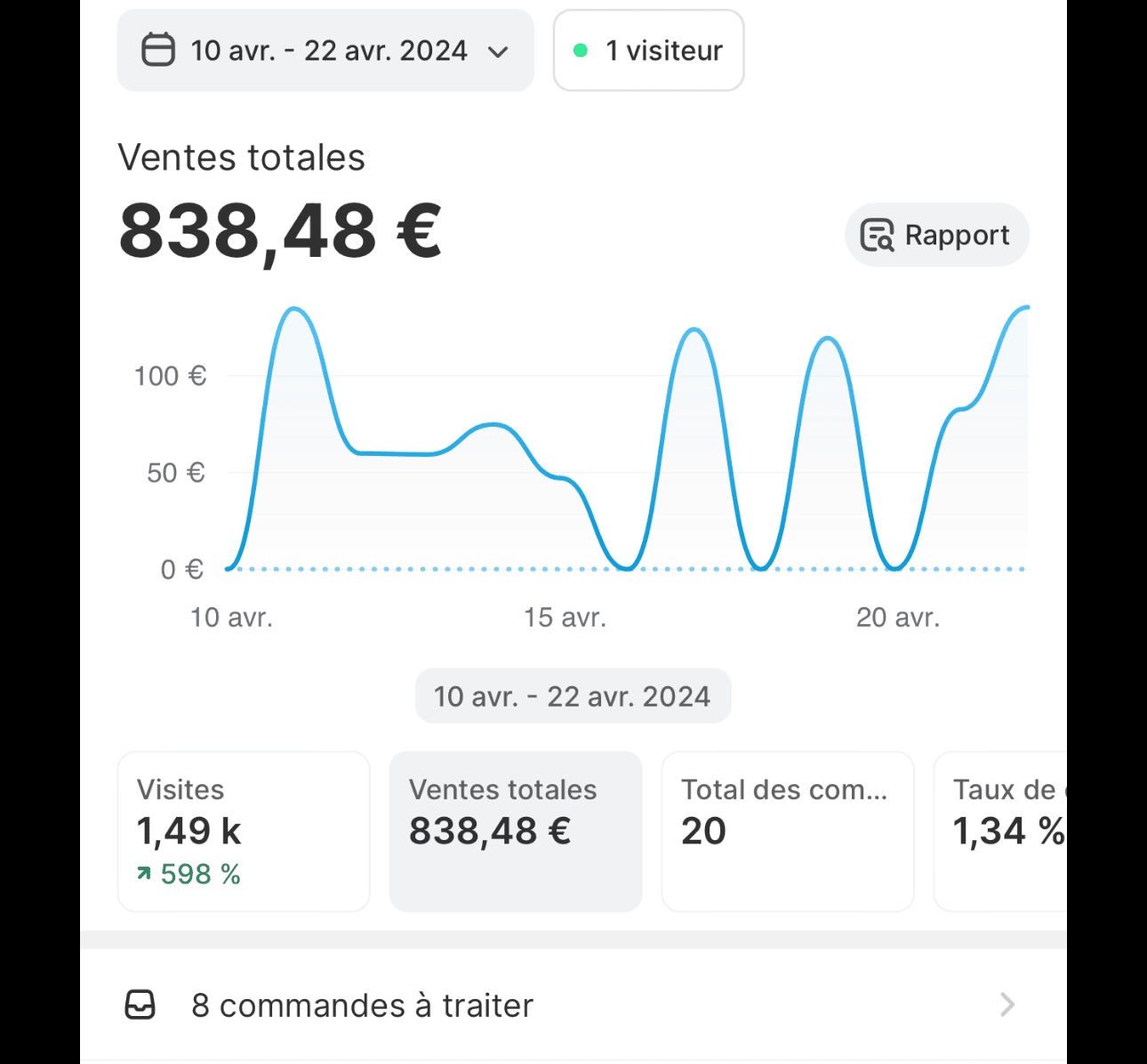The width and height of the screenshot is (1147, 1064).
Task: Select the Total des commandes card
Action: coord(788,831)
